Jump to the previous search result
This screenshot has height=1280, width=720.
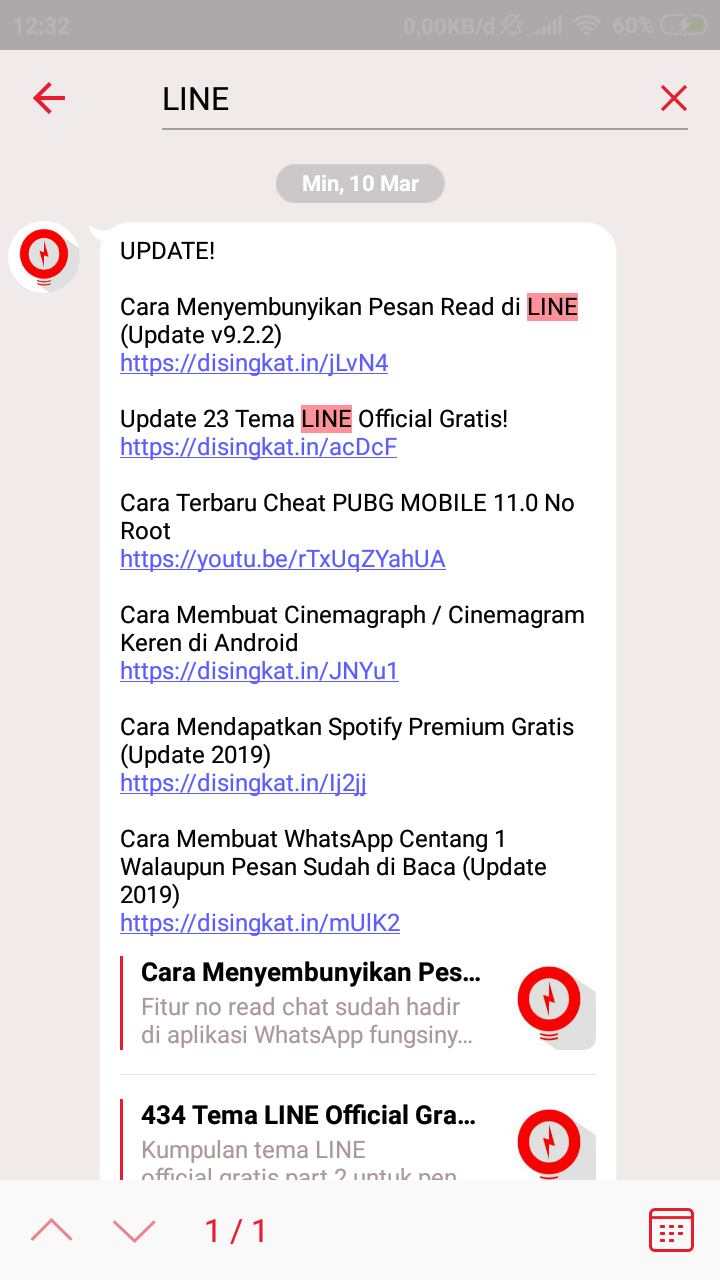52,1230
